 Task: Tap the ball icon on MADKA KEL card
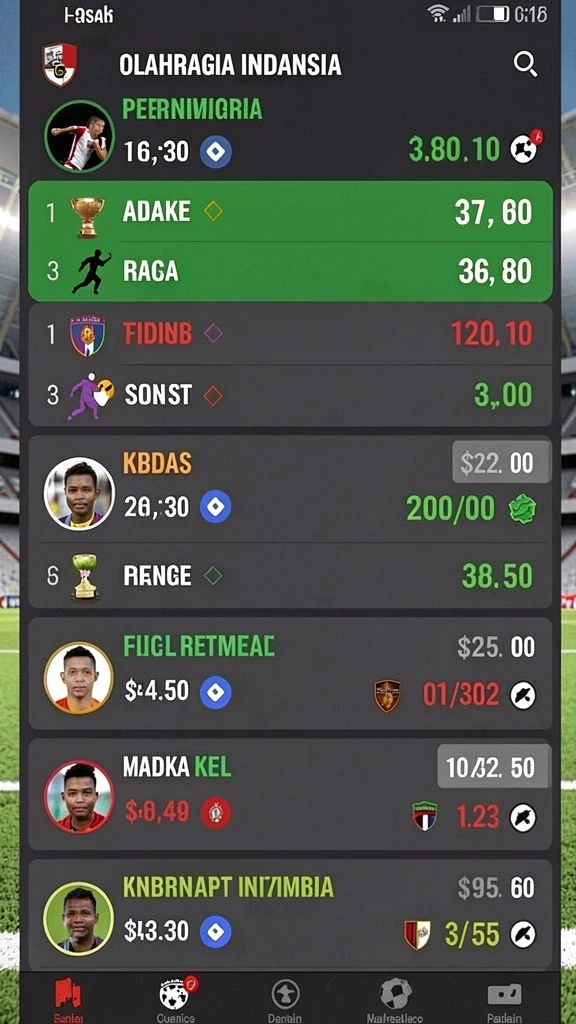click(x=523, y=817)
